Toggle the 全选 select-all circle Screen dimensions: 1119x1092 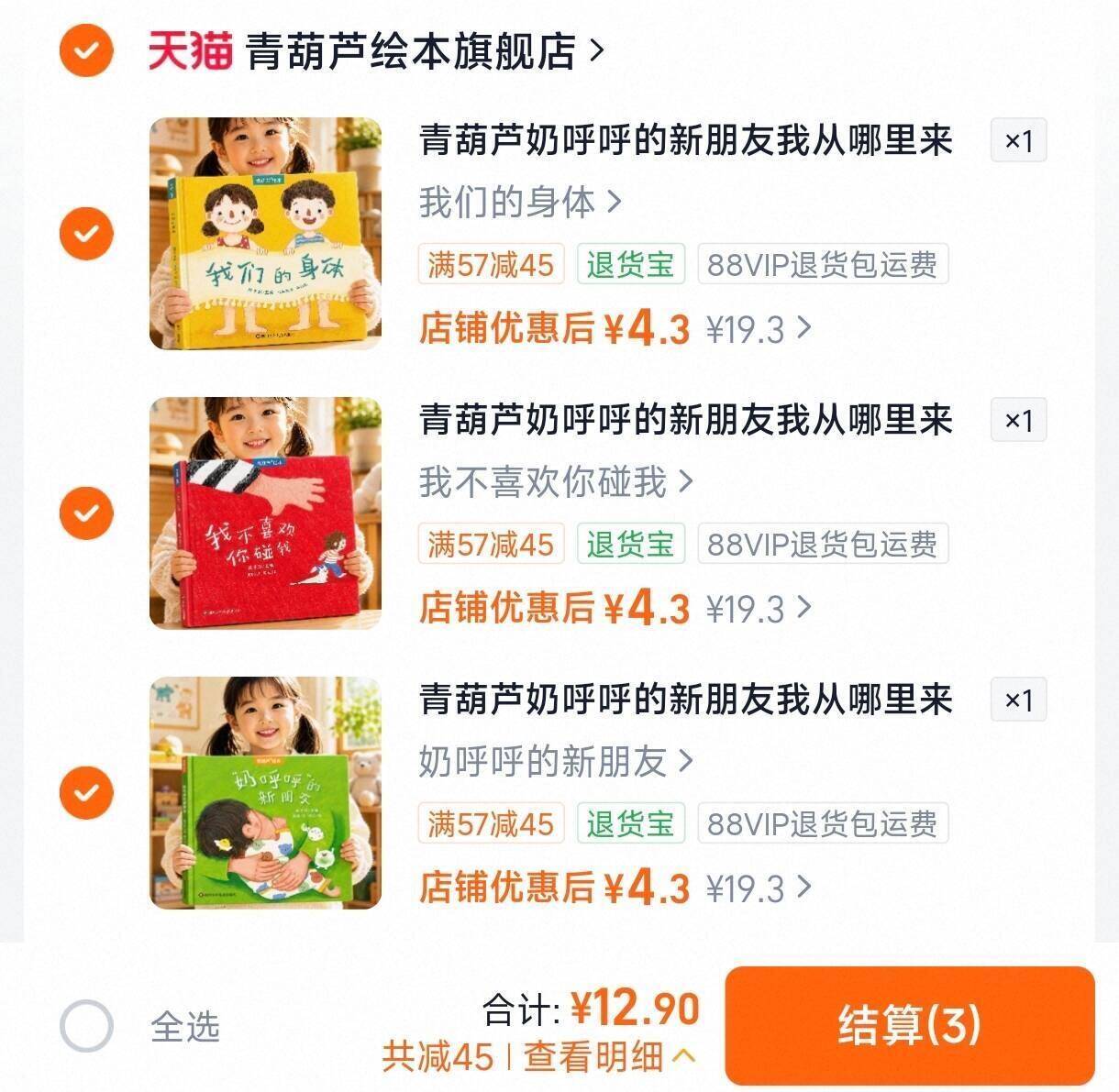86,1026
